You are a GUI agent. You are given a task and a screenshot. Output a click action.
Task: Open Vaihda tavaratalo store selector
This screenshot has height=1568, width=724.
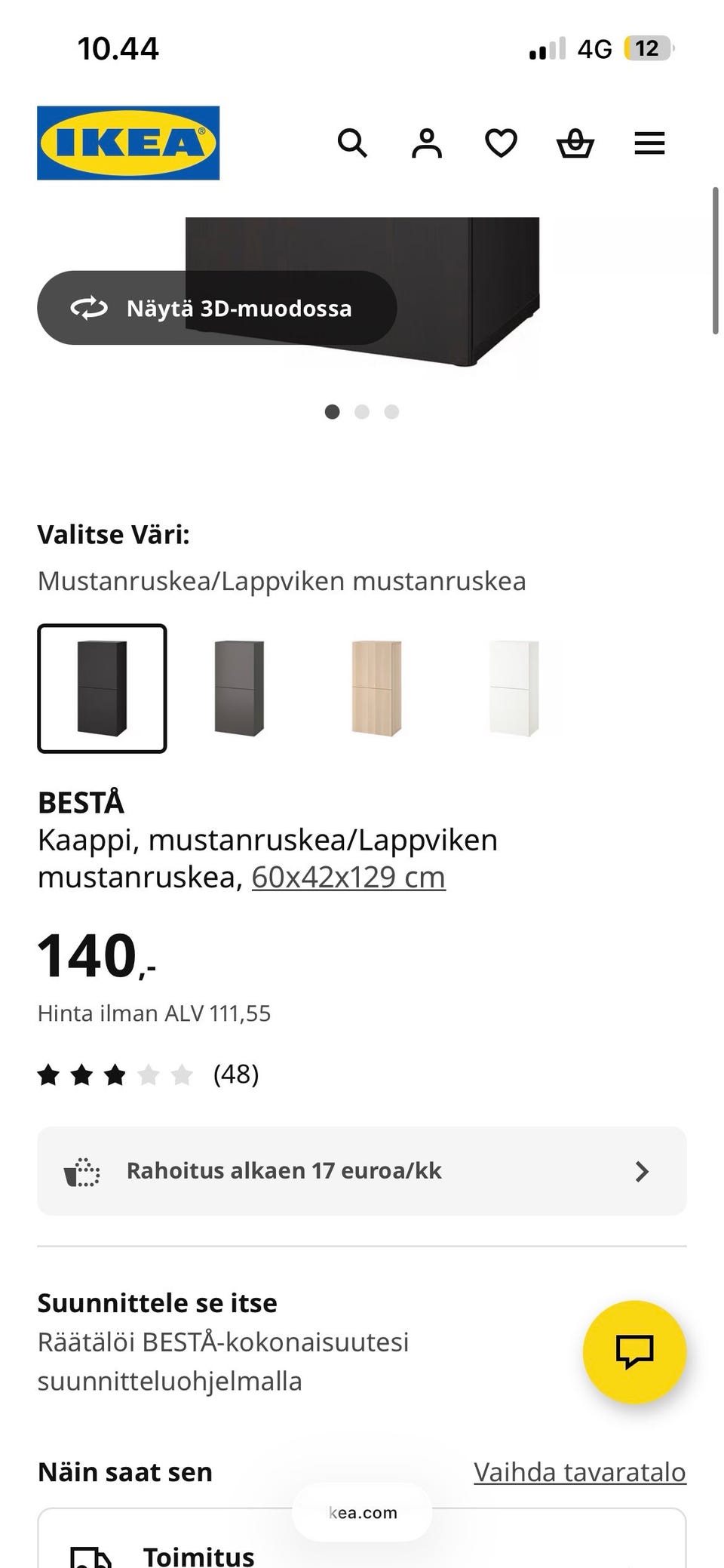point(578,1471)
